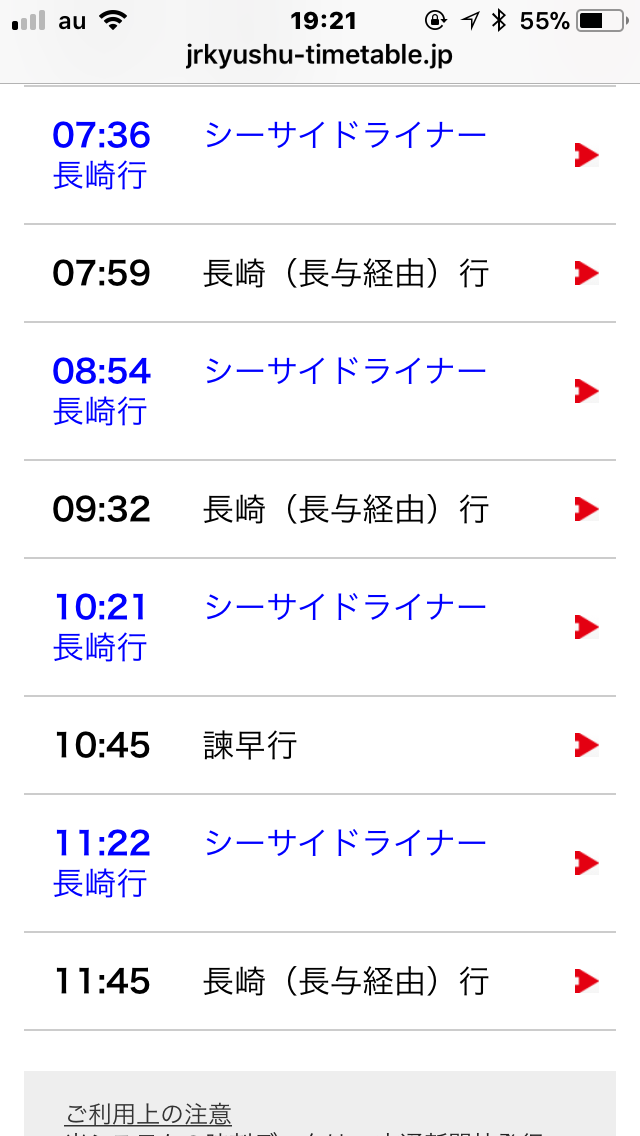Screen dimensions: 640x1136
Task: Show the 11:22 シーサイドライナー stops
Action: click(x=320, y=863)
